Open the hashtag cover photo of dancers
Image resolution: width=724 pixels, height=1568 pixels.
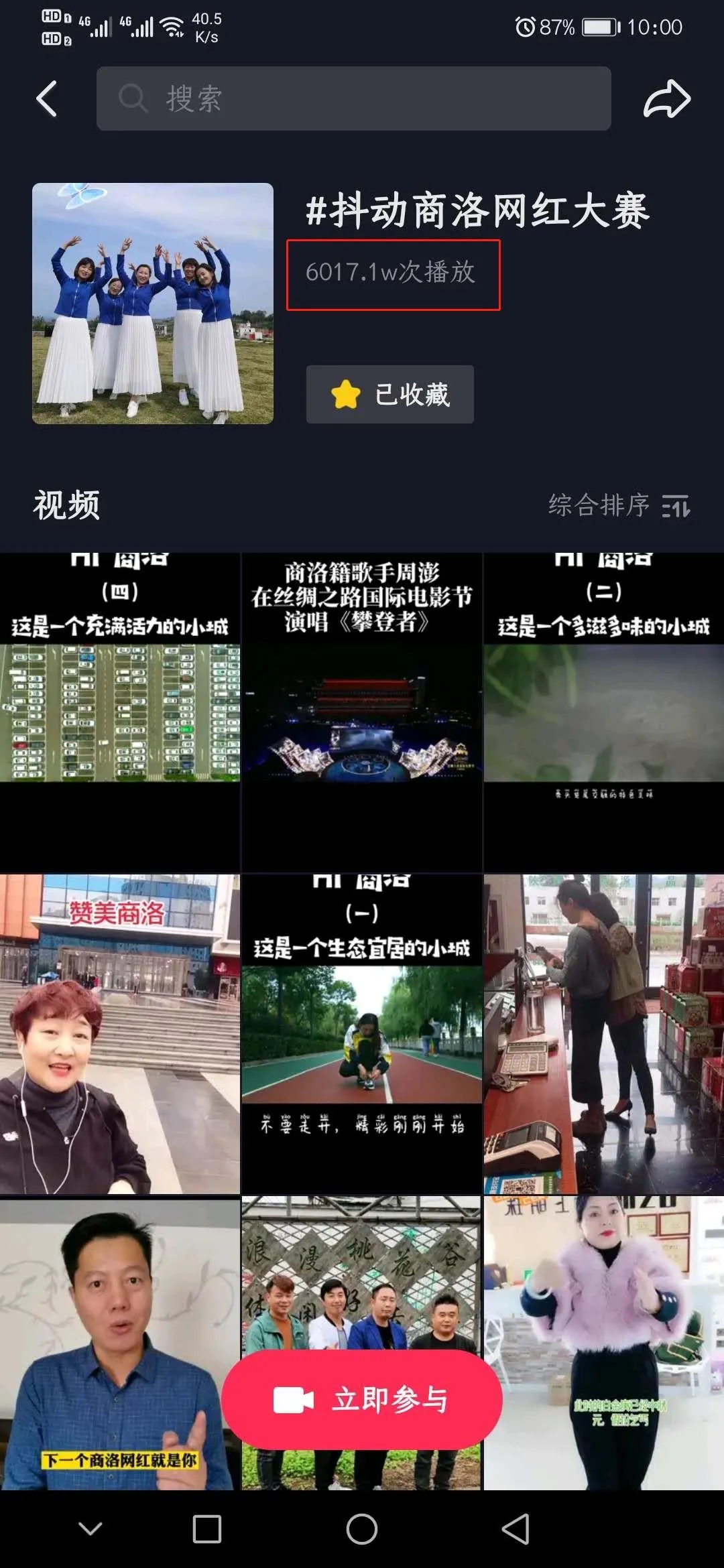153,304
